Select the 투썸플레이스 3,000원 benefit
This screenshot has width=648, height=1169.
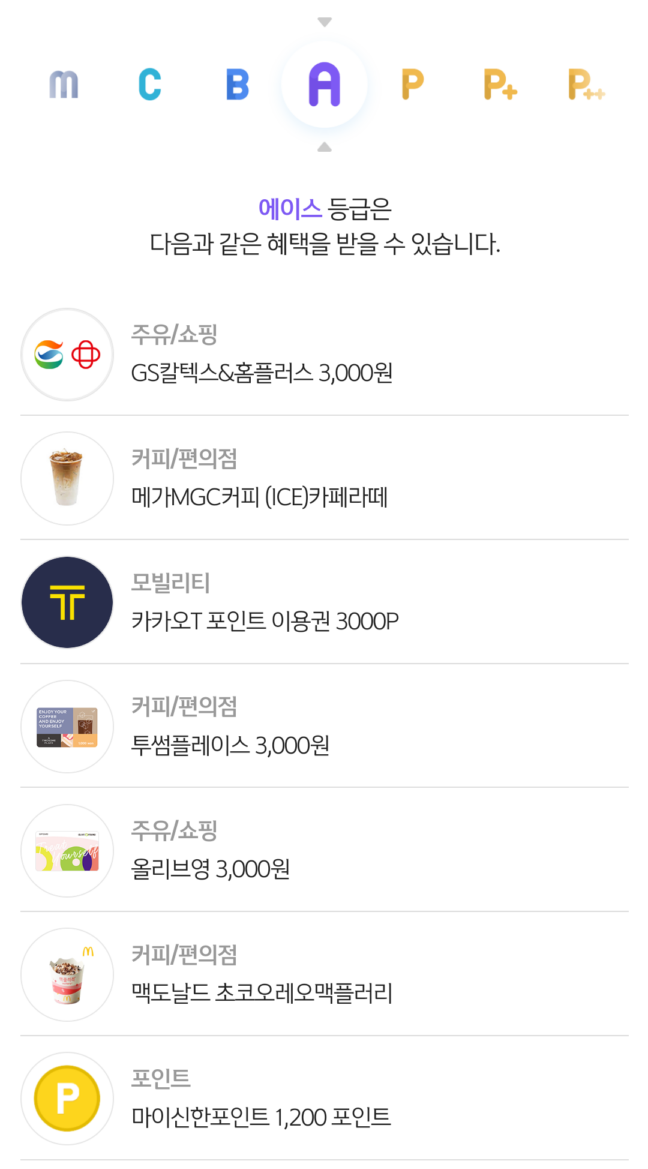[x=324, y=726]
